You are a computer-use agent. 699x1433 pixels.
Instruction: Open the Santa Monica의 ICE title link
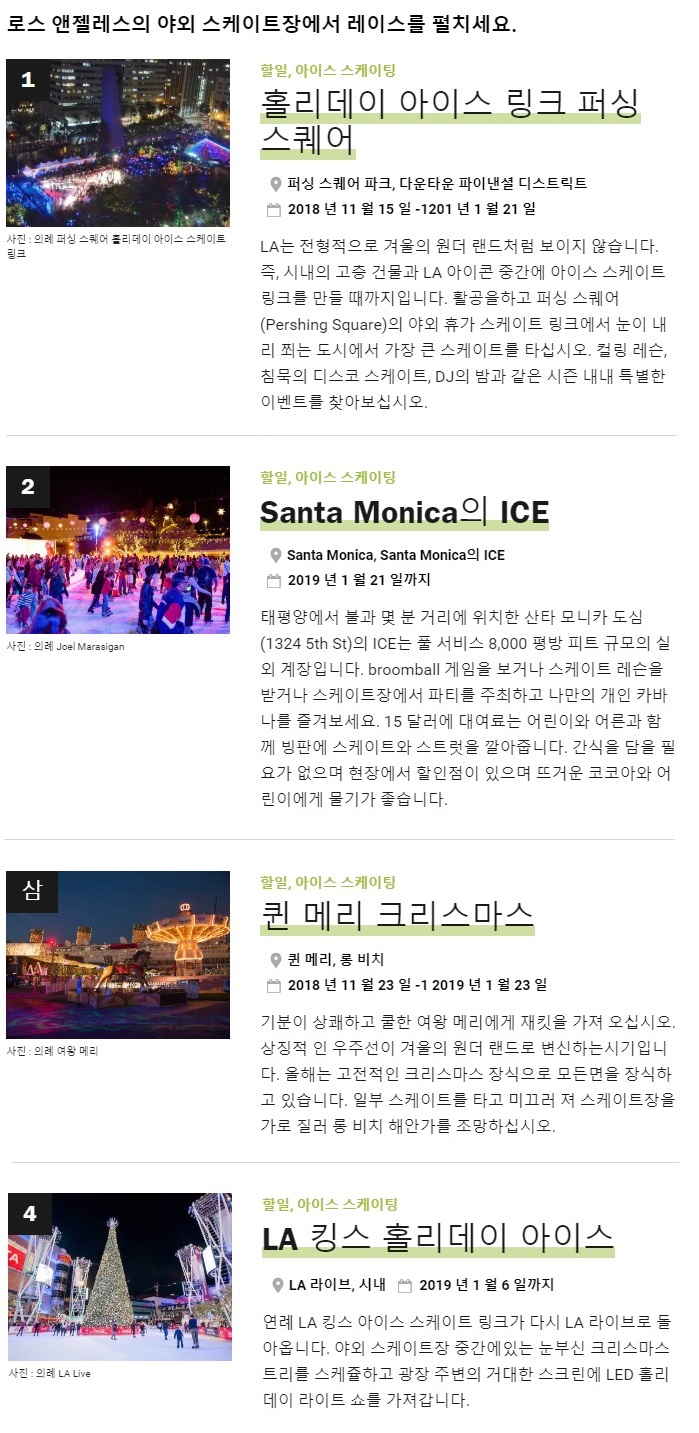click(404, 512)
